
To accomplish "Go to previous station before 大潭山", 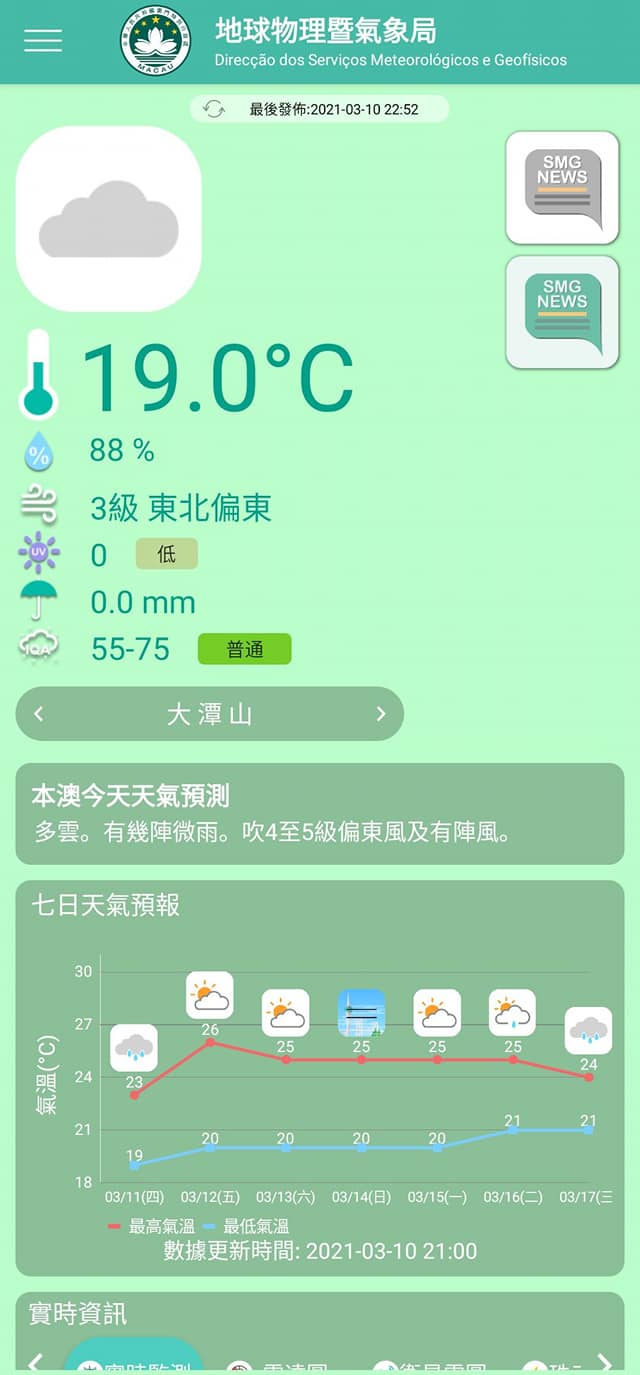I will click(39, 714).
